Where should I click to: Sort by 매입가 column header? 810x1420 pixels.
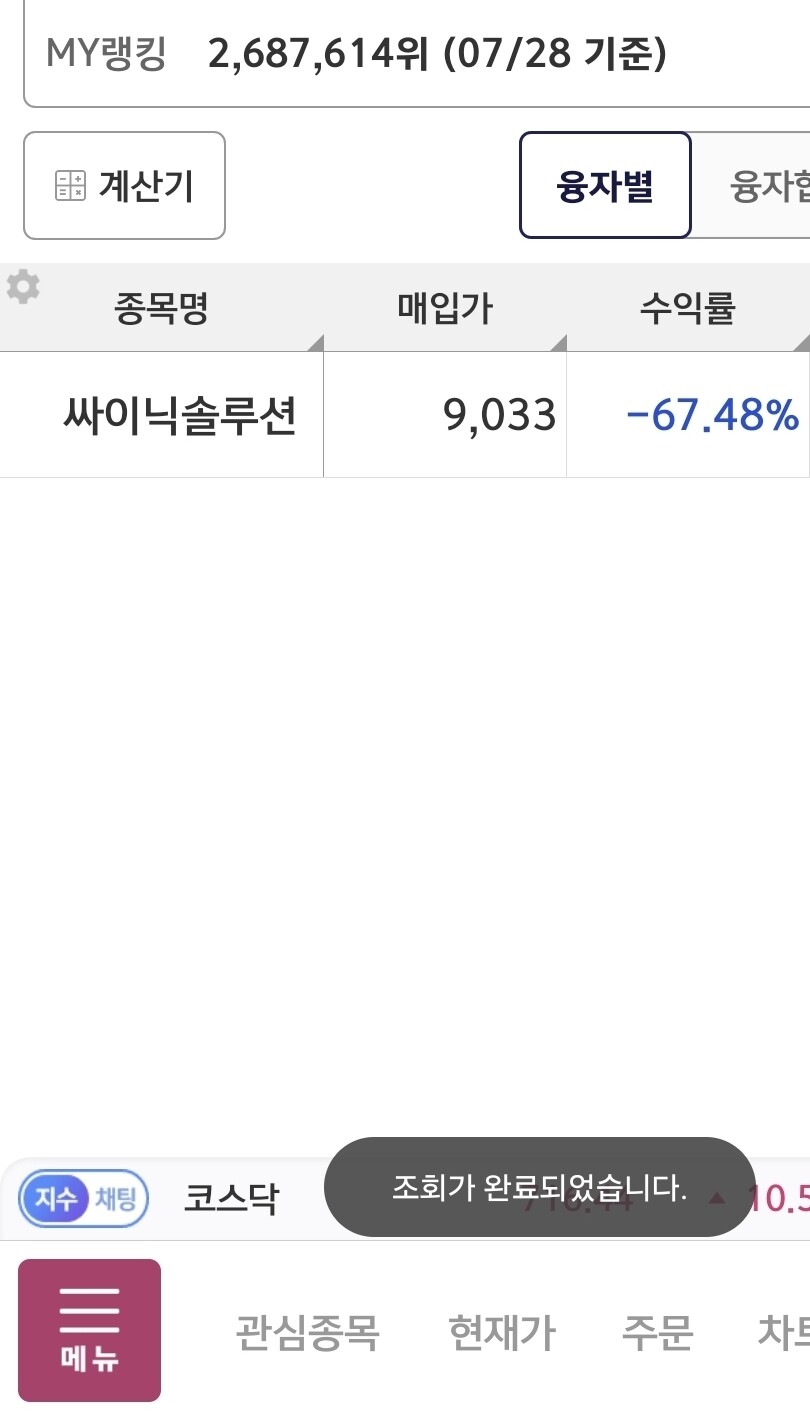click(x=445, y=309)
